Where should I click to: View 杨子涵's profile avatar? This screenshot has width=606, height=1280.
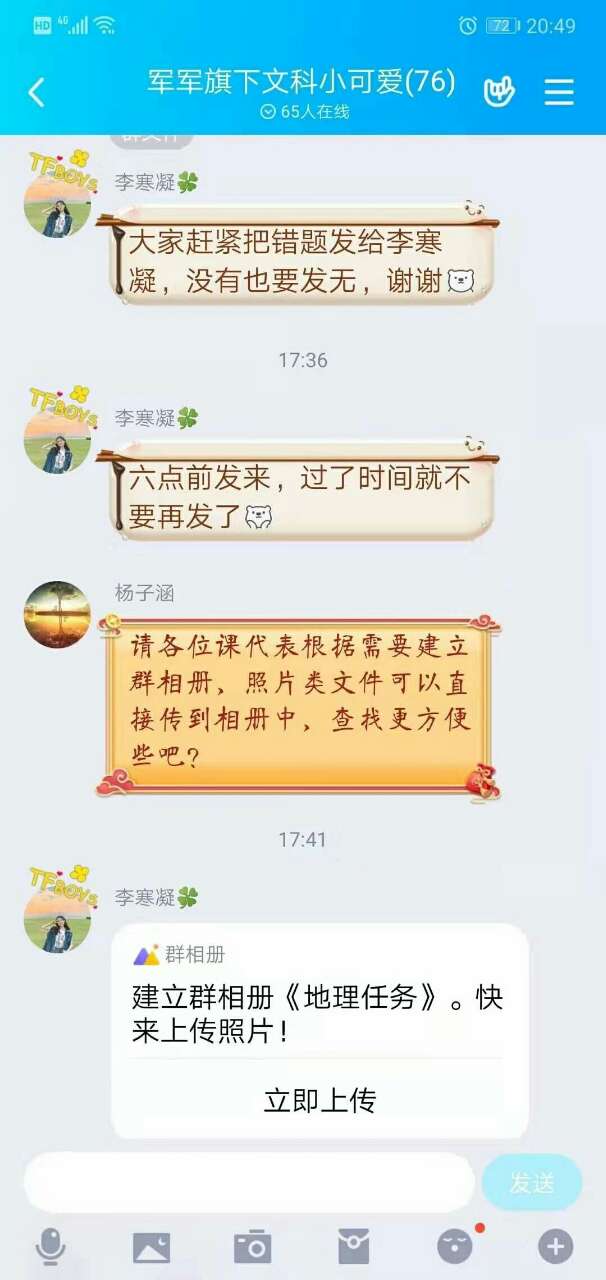57,614
